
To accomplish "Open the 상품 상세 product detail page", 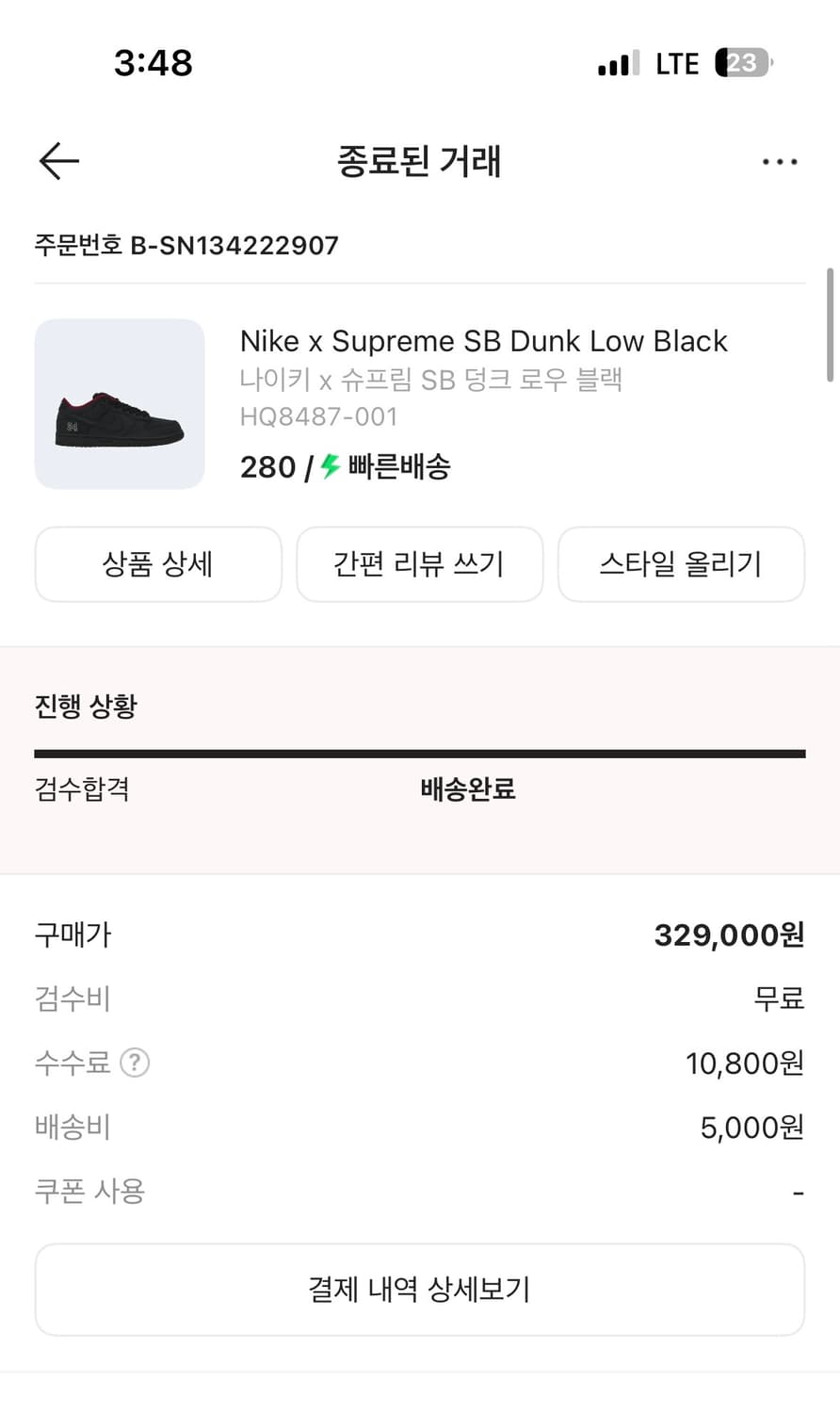I will (x=158, y=563).
